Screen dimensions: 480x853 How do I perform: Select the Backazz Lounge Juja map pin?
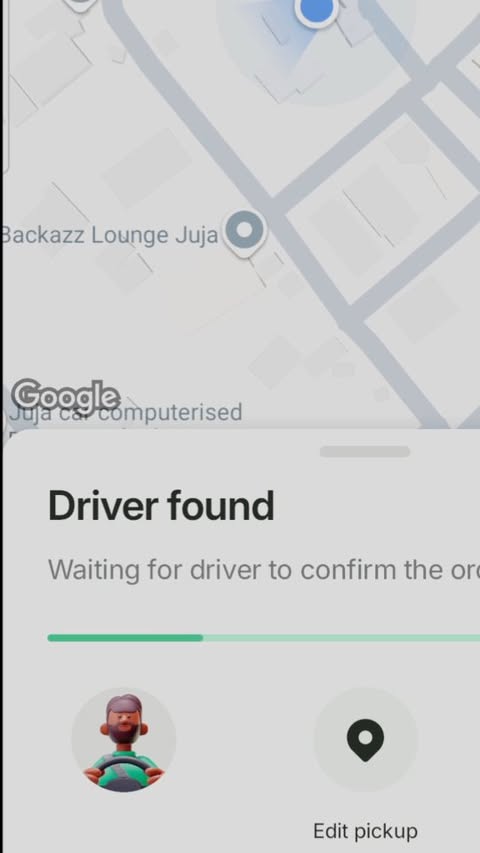(x=244, y=233)
